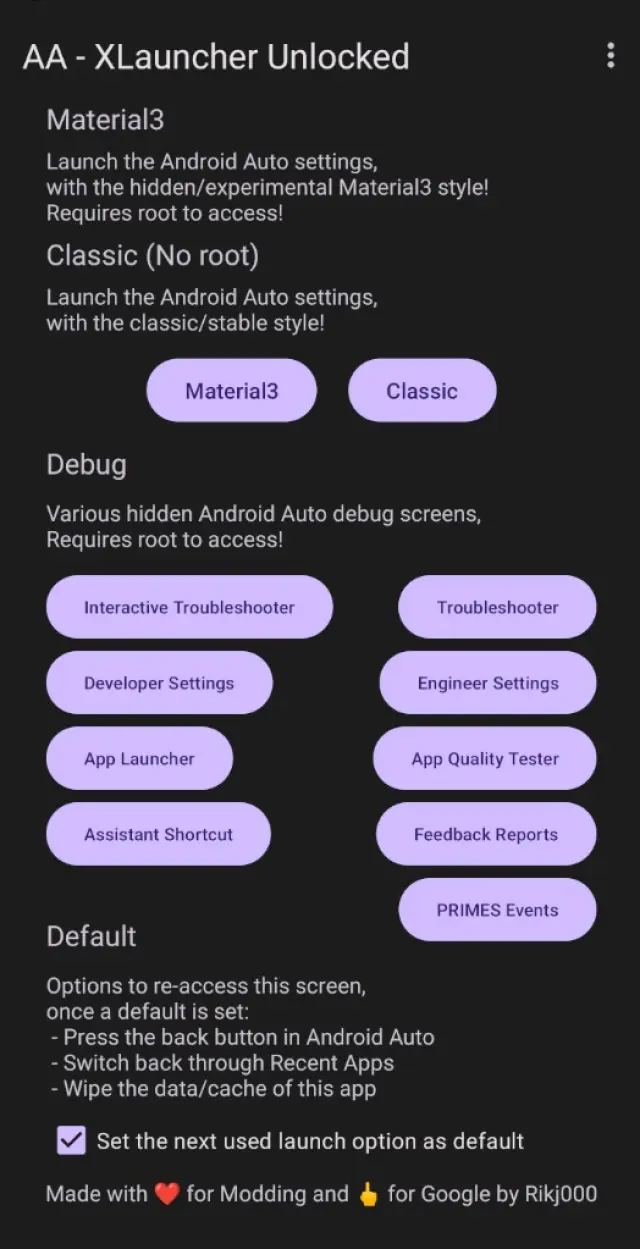The image size is (640, 1249).
Task: Launch settings with the Material3 button
Action: pos(232,391)
